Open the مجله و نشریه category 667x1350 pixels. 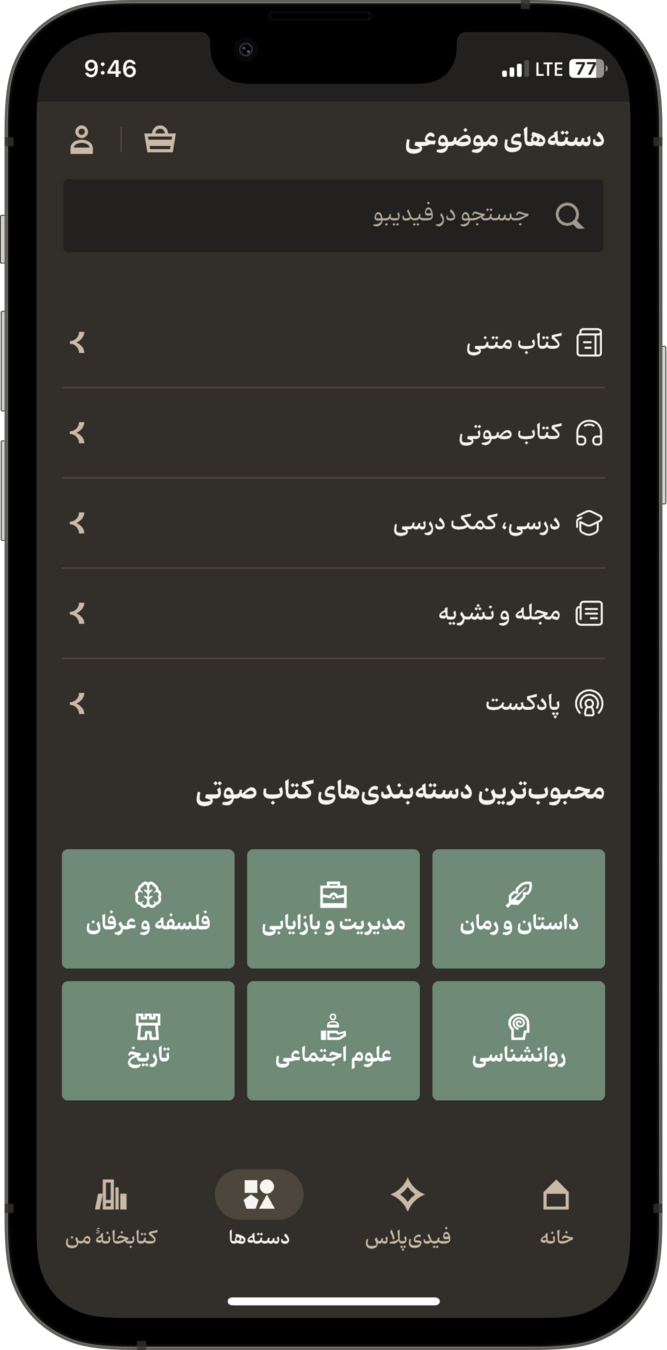333,613
